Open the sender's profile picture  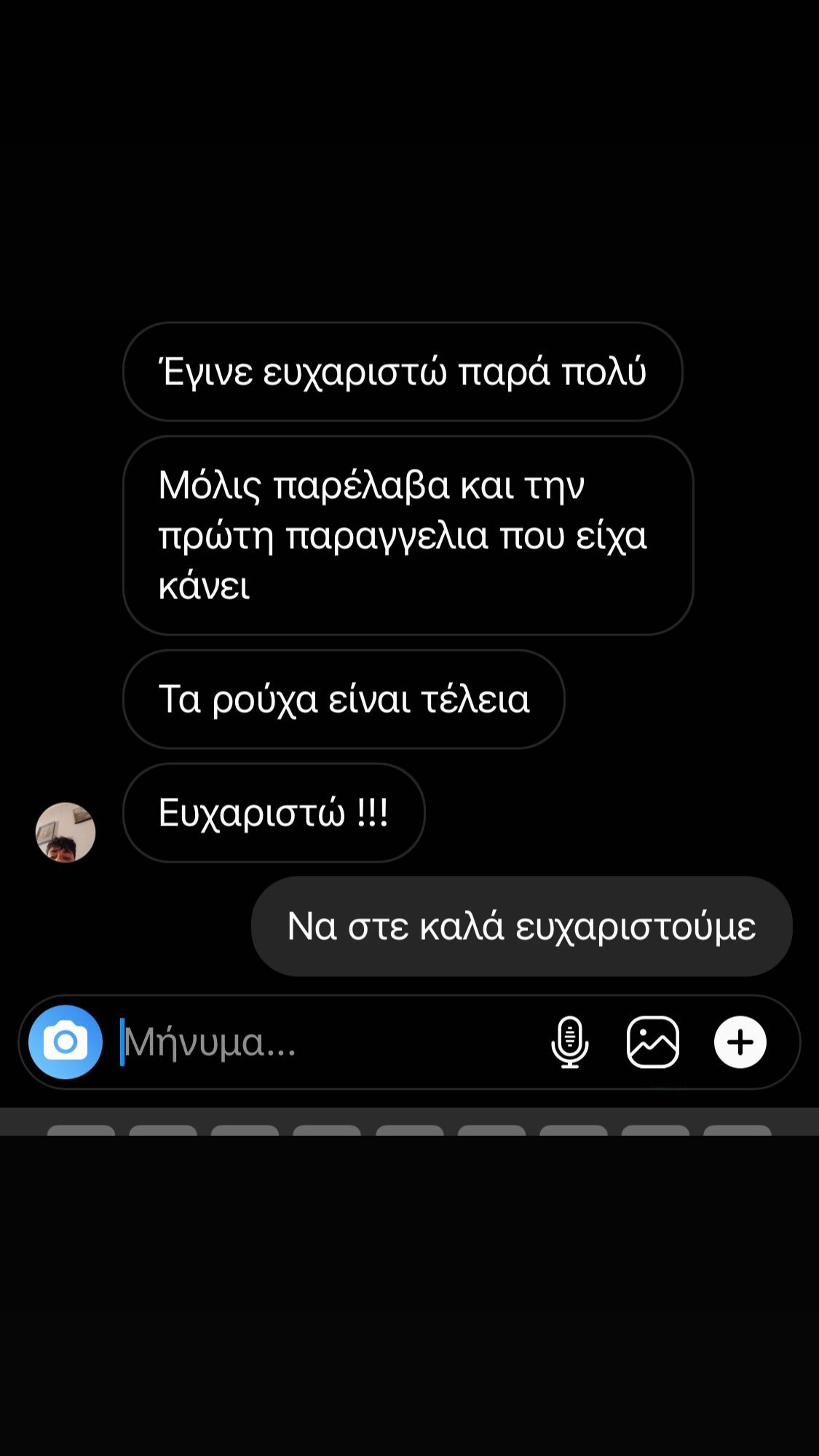point(66,832)
